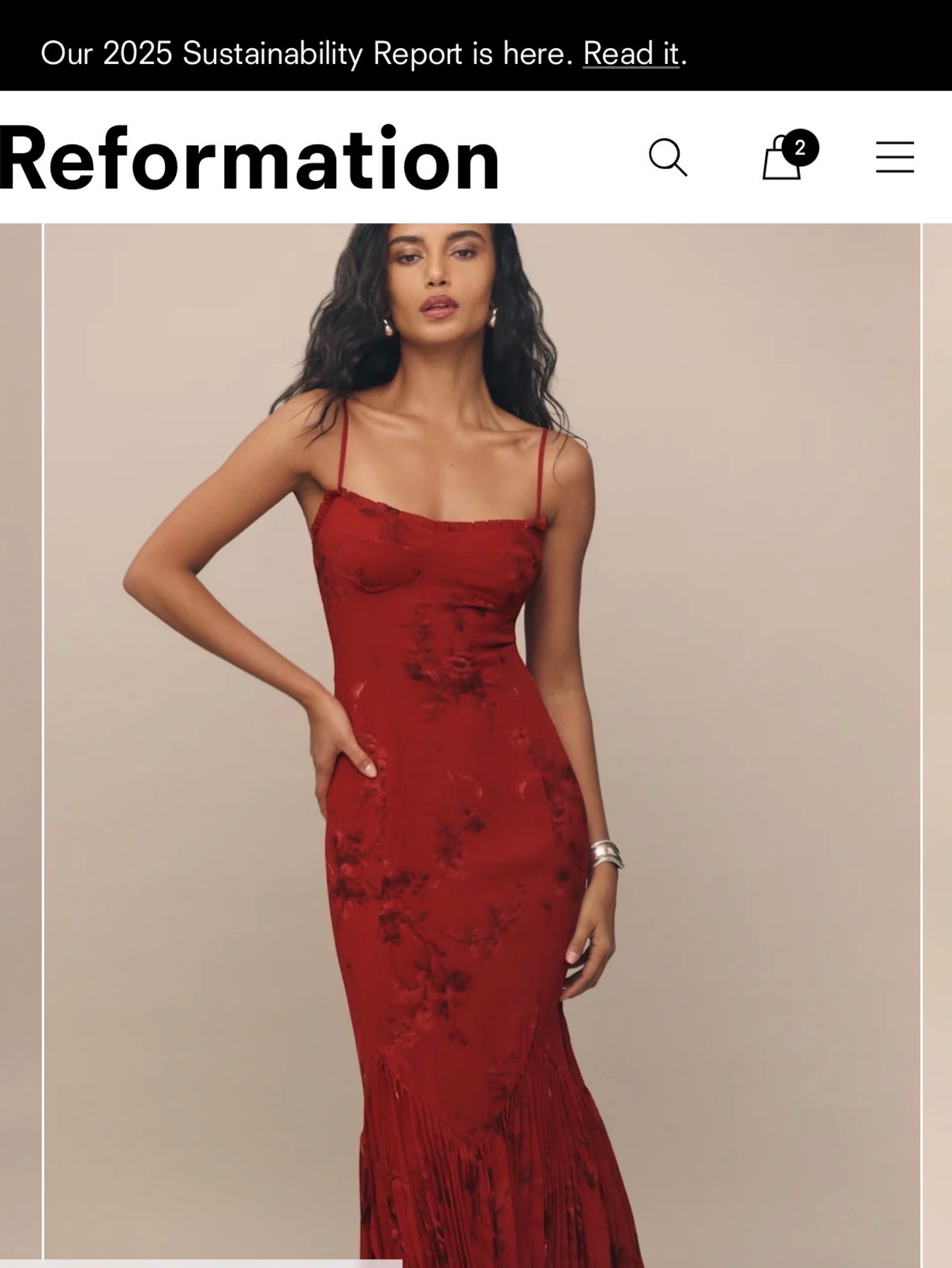Open the search magnifier
This screenshot has width=952, height=1268.
(x=667, y=157)
